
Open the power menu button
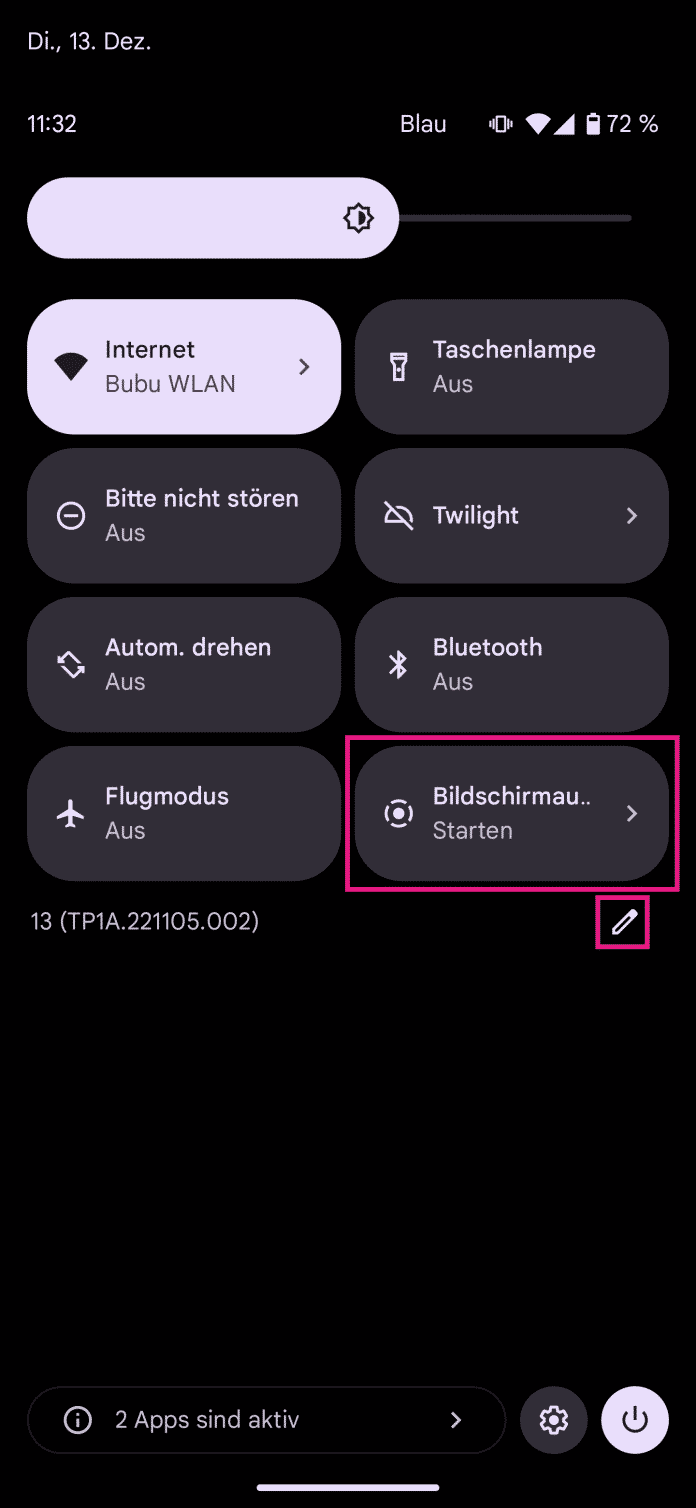point(634,1419)
